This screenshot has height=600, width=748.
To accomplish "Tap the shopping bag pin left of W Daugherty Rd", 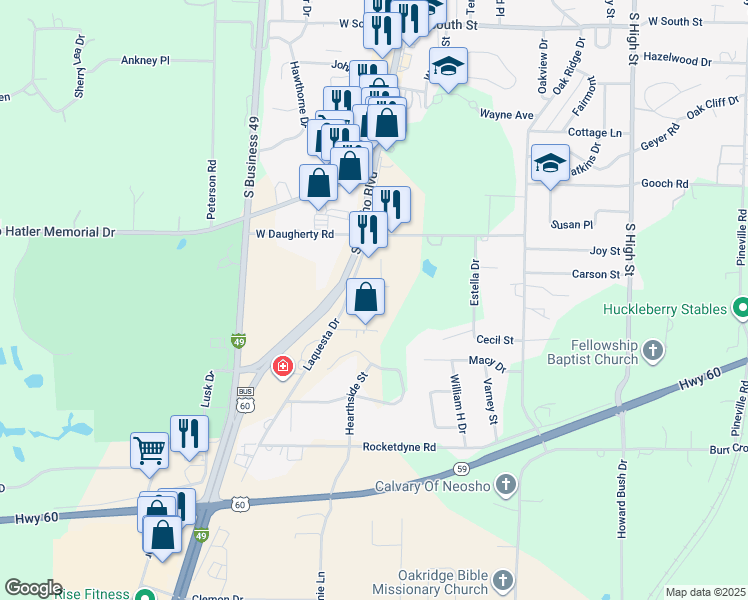I will click(x=318, y=184).
